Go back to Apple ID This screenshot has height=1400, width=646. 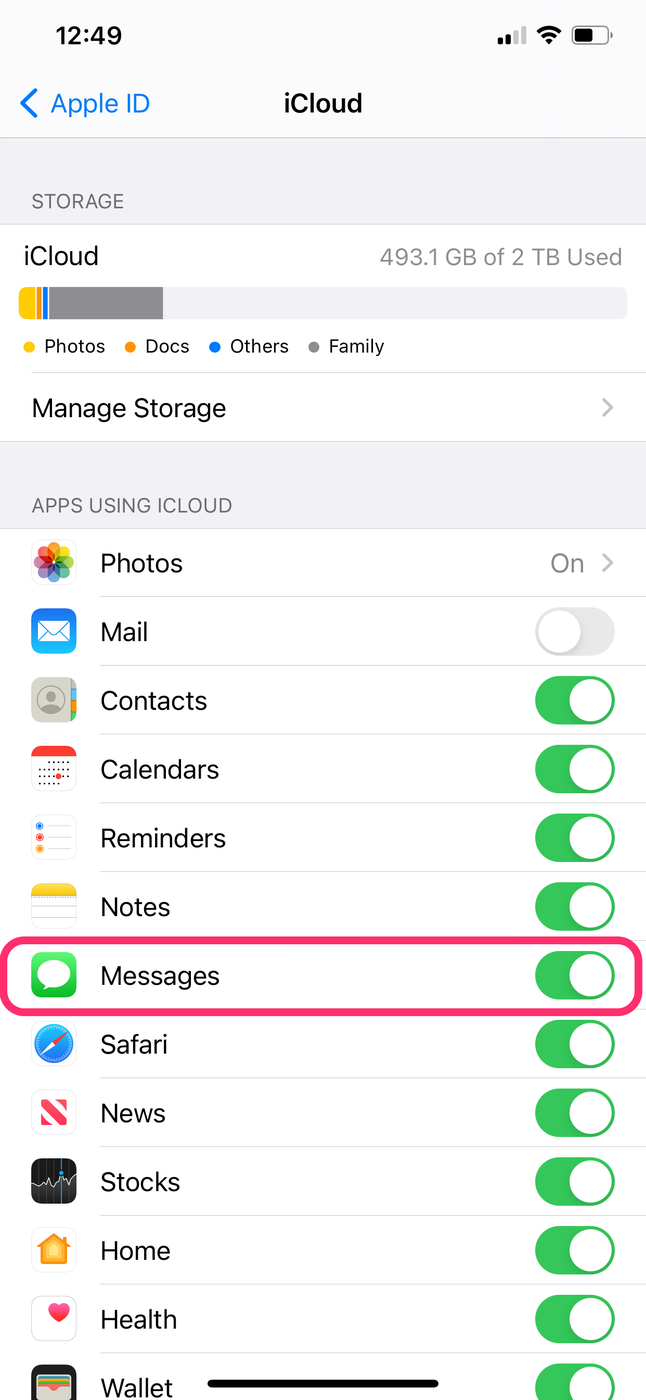[85, 103]
